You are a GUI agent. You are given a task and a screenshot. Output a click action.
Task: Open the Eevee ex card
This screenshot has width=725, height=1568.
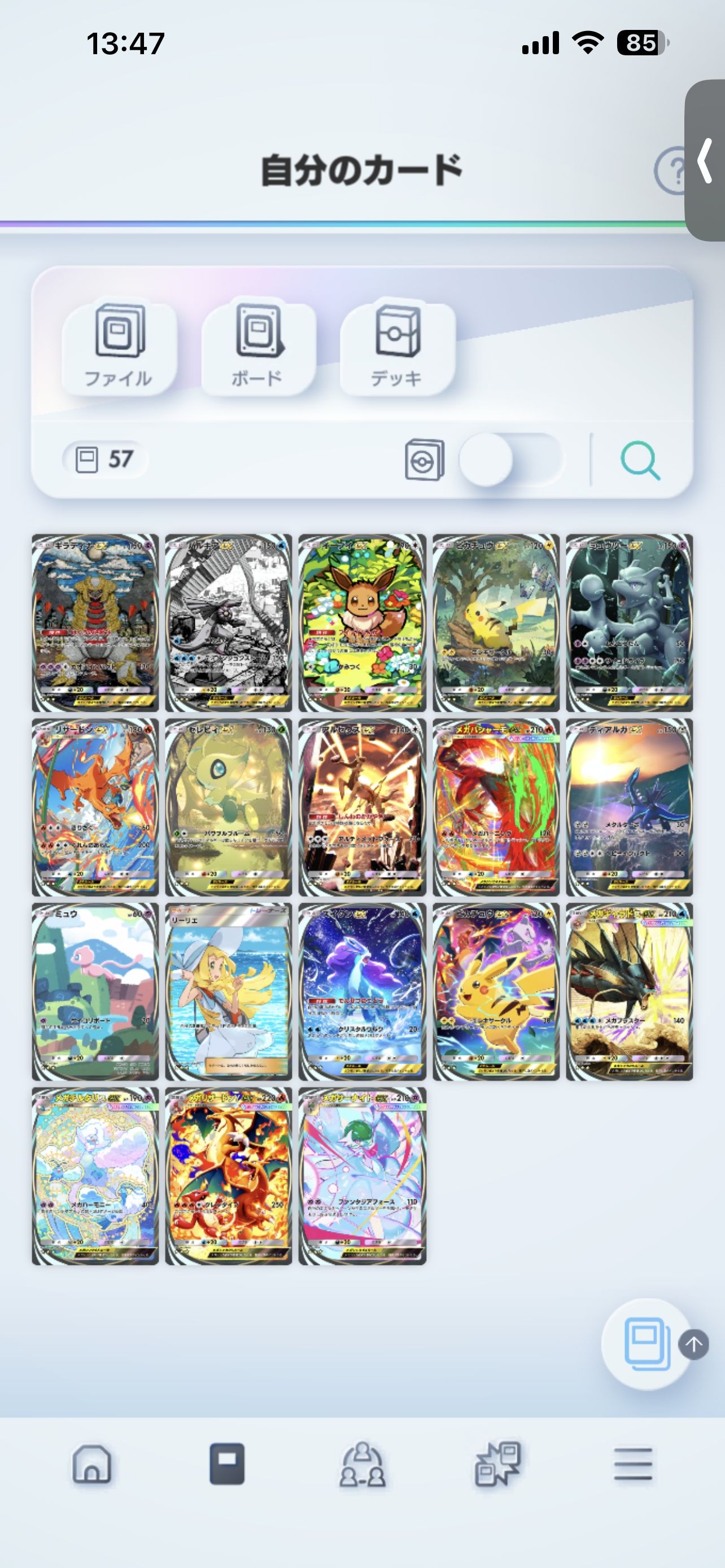[362, 623]
